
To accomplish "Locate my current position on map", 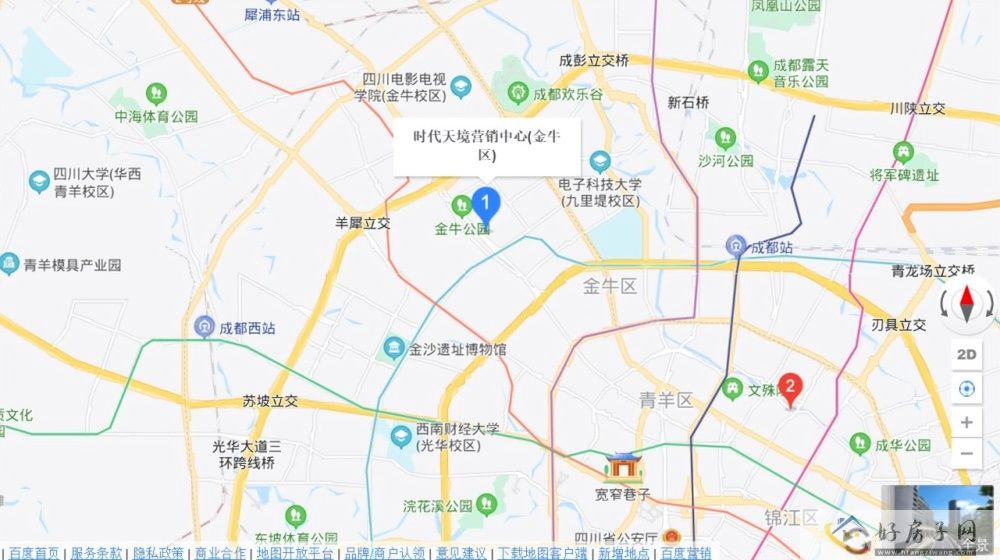I will point(966,389).
